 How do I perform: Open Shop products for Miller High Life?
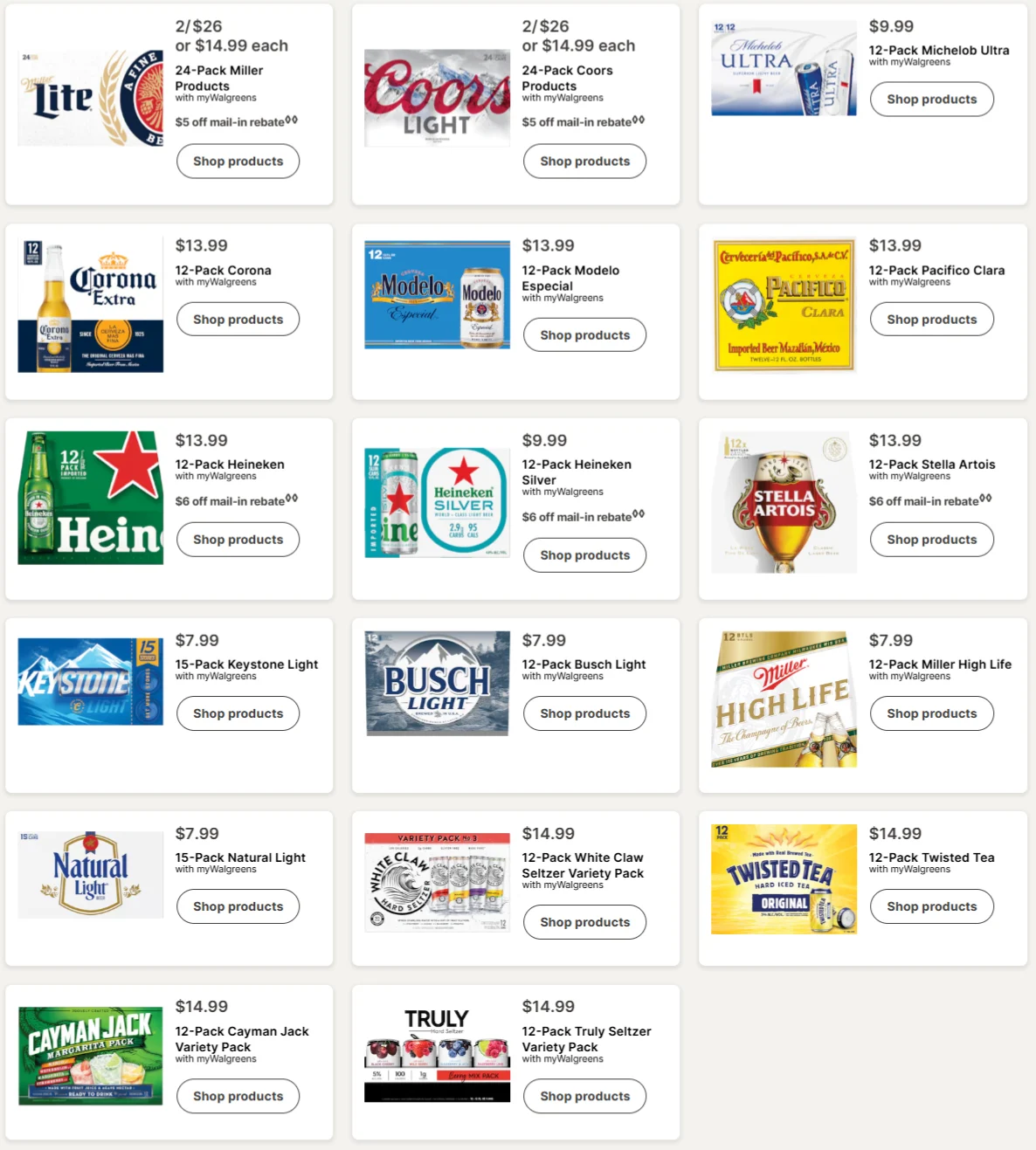[x=931, y=713]
